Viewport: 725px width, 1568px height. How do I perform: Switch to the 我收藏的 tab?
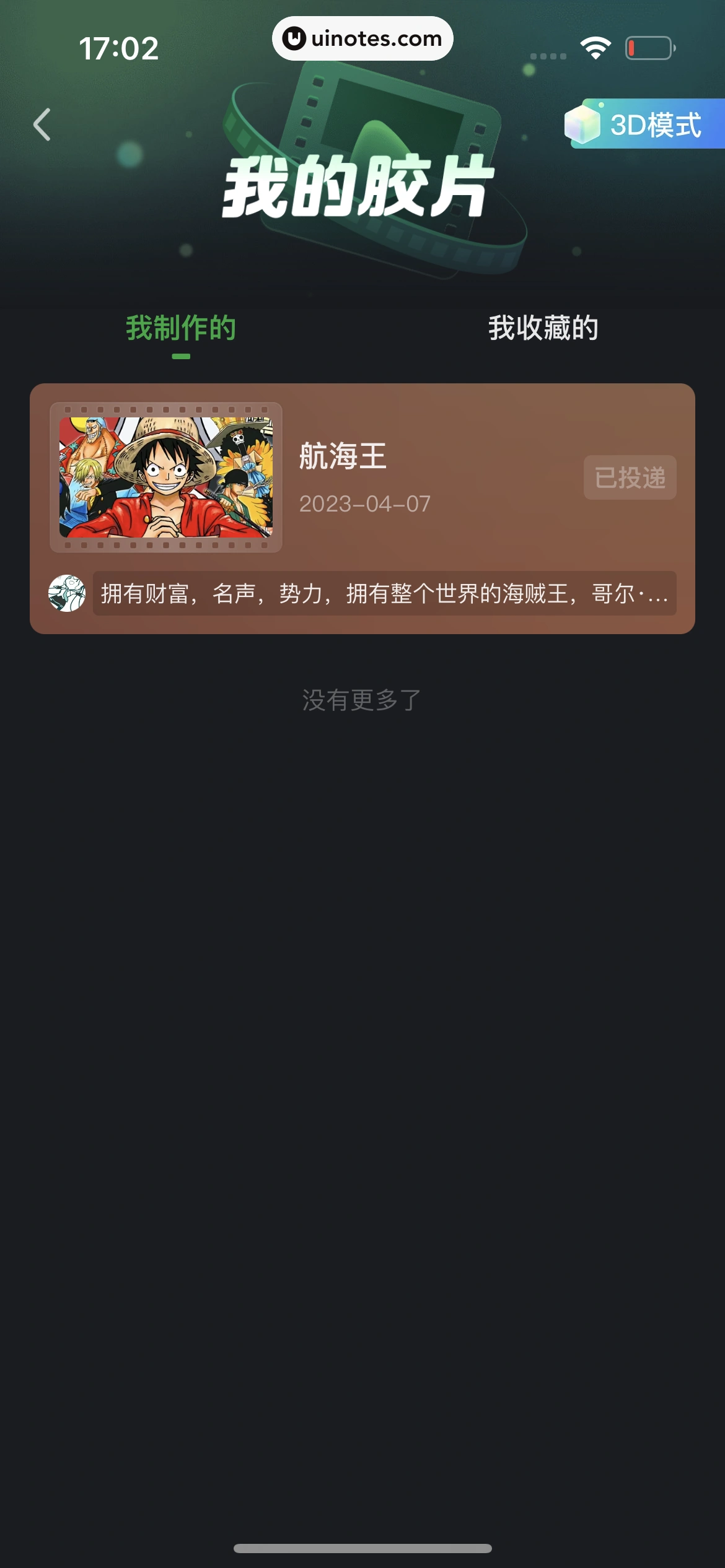[543, 328]
